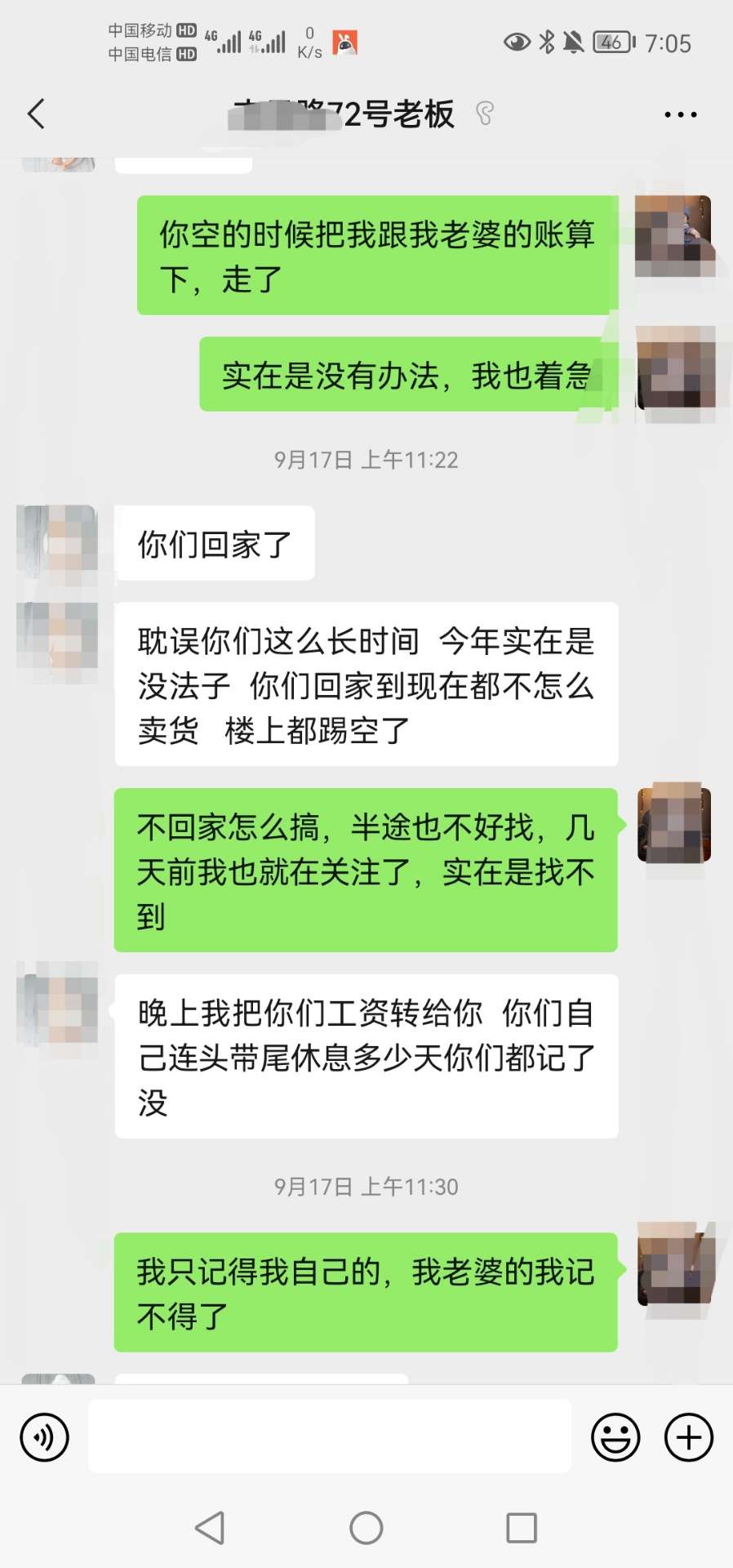The image size is (733, 1568).
Task: Open the plus attachments menu
Action: [x=689, y=1437]
